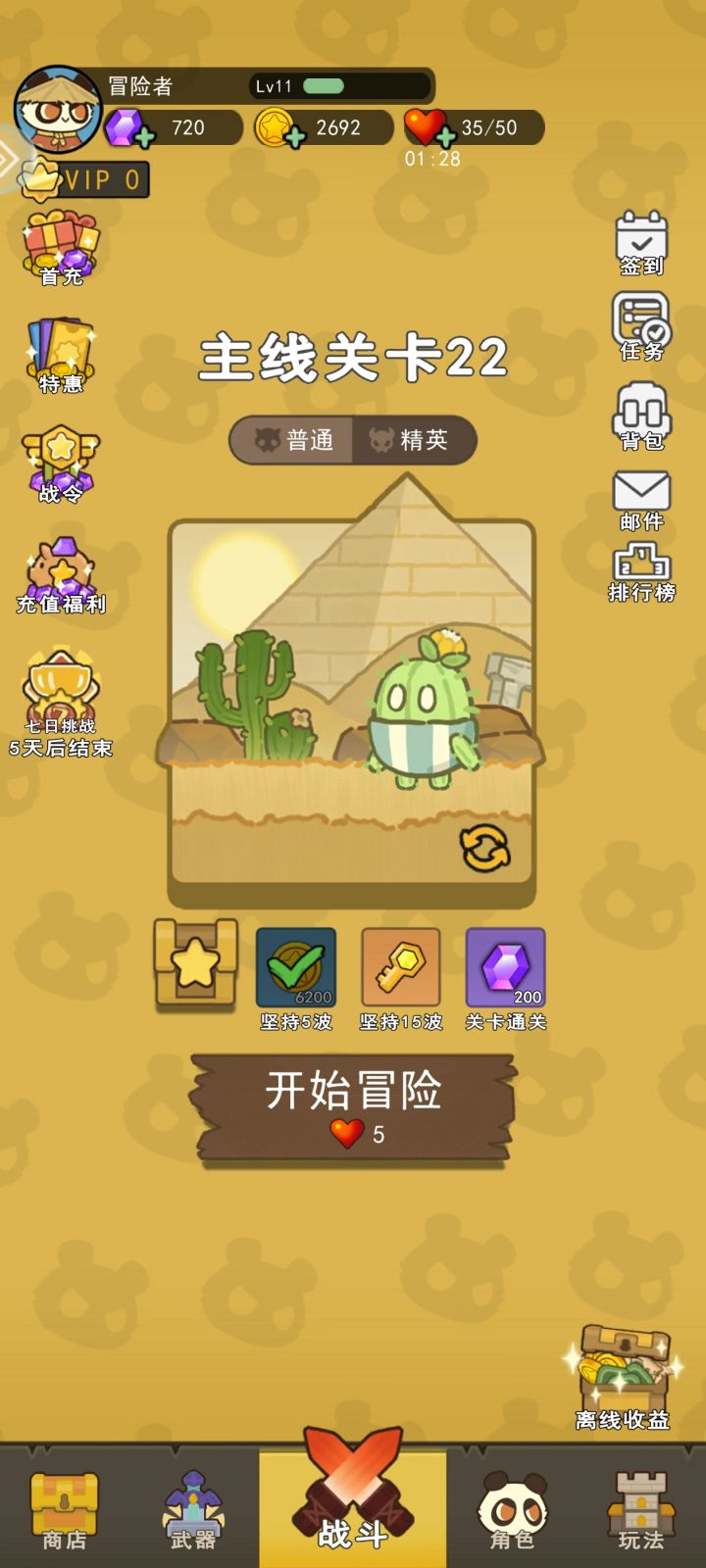Open the 签到 sign-in calendar

tap(642, 243)
